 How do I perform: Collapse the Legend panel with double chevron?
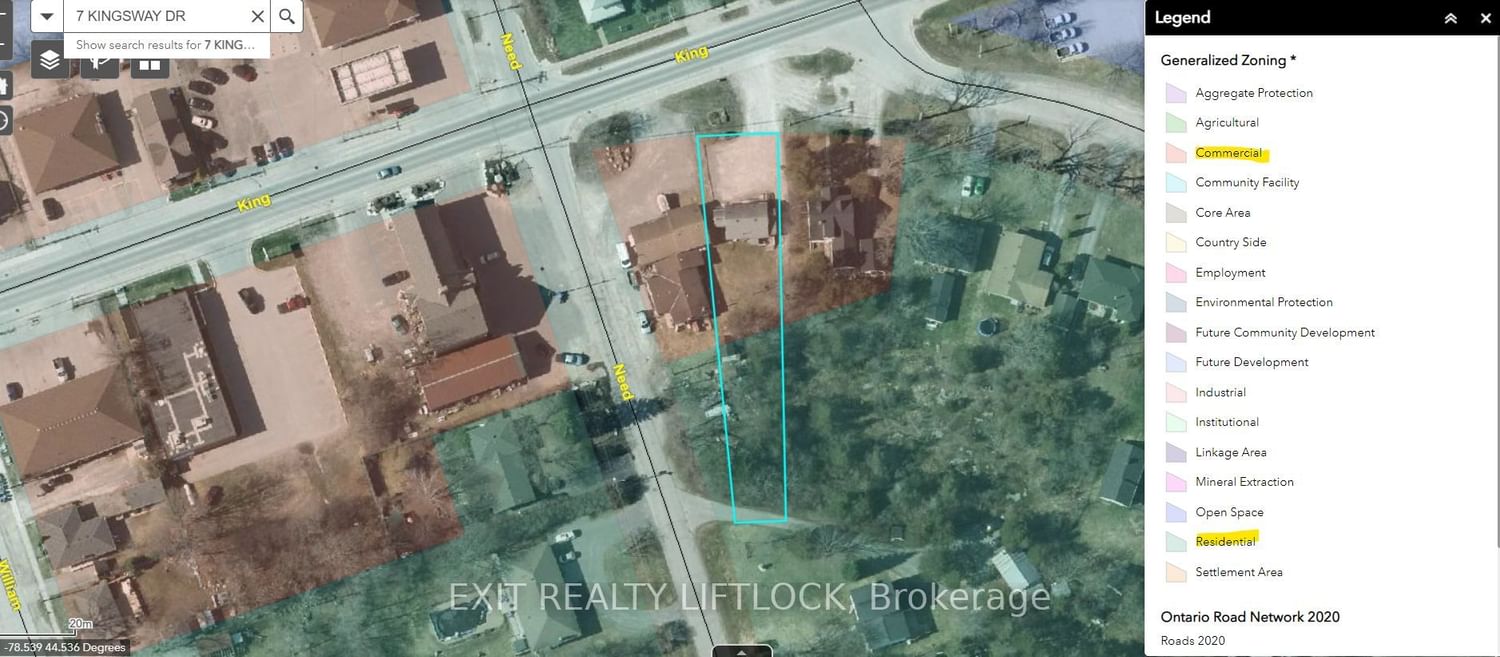pos(1450,18)
